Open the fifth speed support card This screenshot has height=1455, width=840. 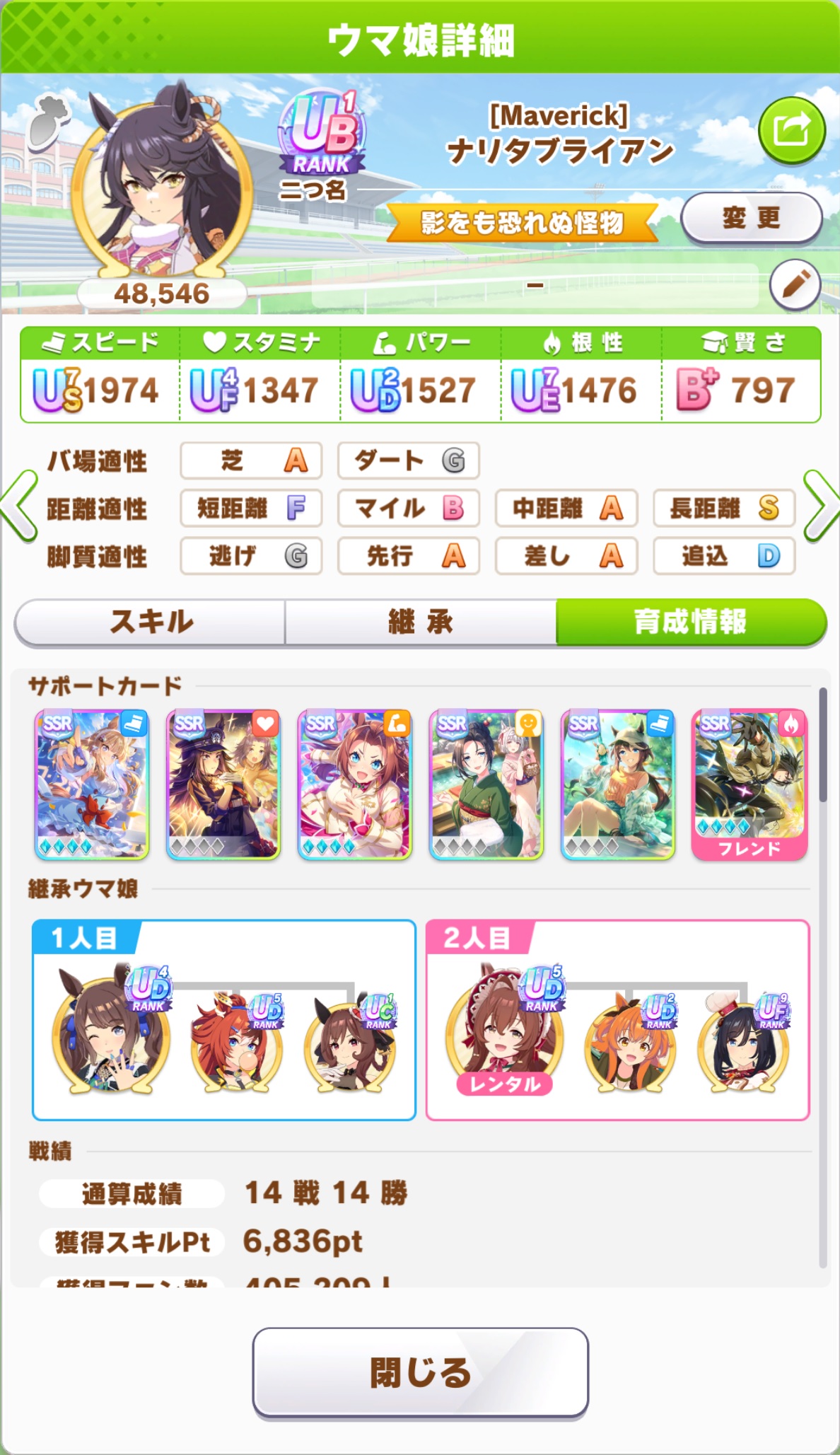pyautogui.click(x=618, y=784)
